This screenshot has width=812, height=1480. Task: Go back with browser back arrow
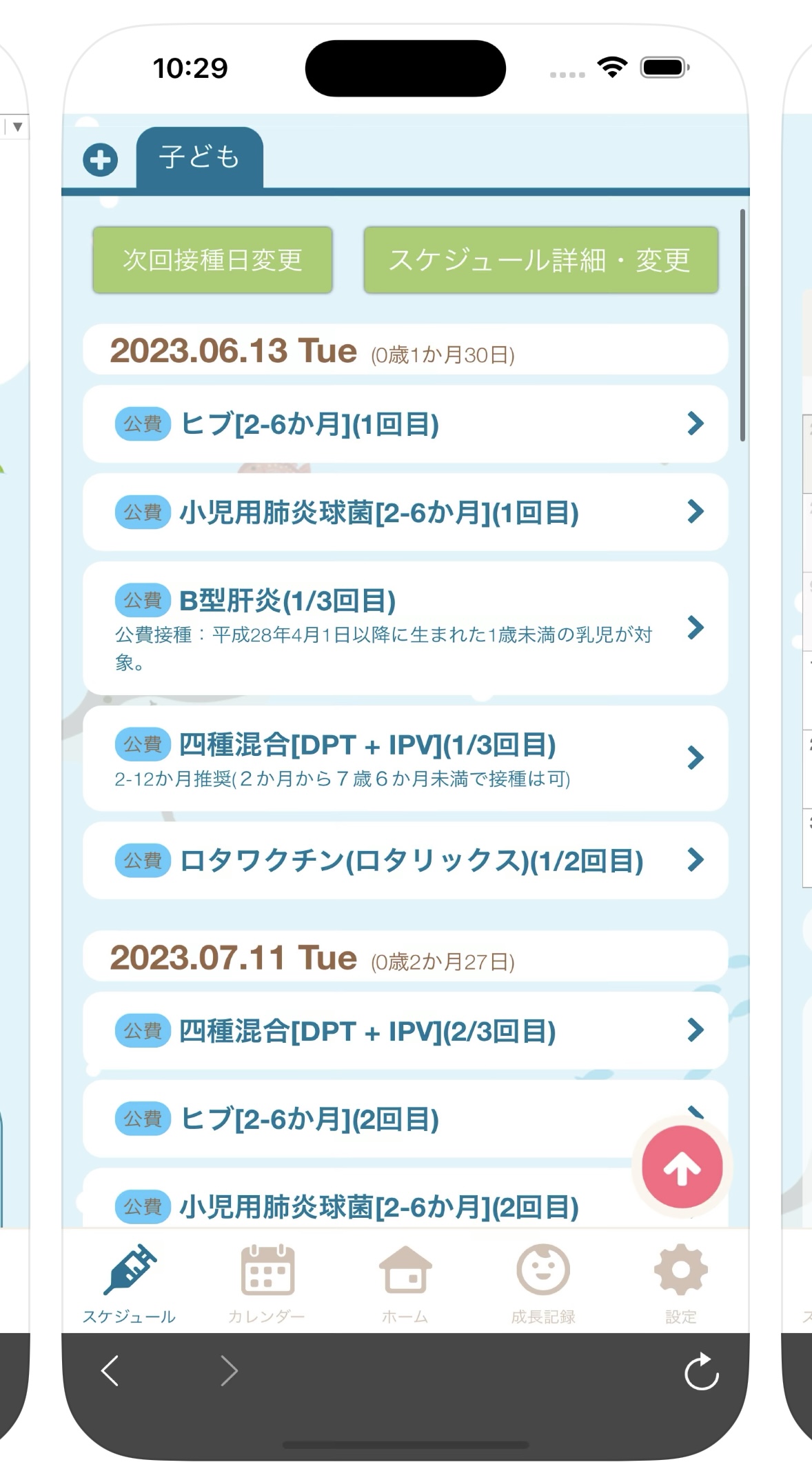110,1370
